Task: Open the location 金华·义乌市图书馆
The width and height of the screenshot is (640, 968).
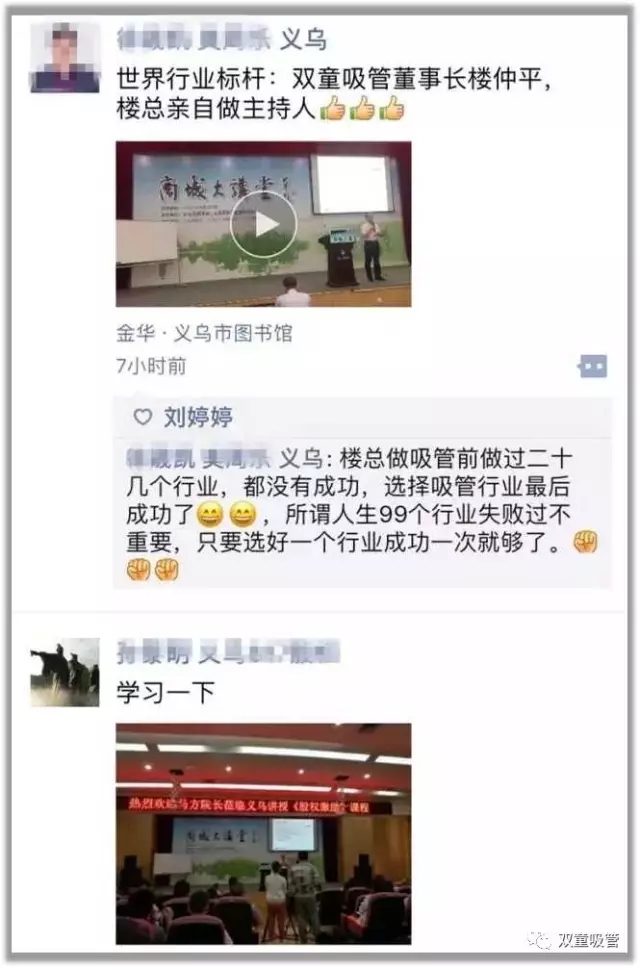Action: 204,333
